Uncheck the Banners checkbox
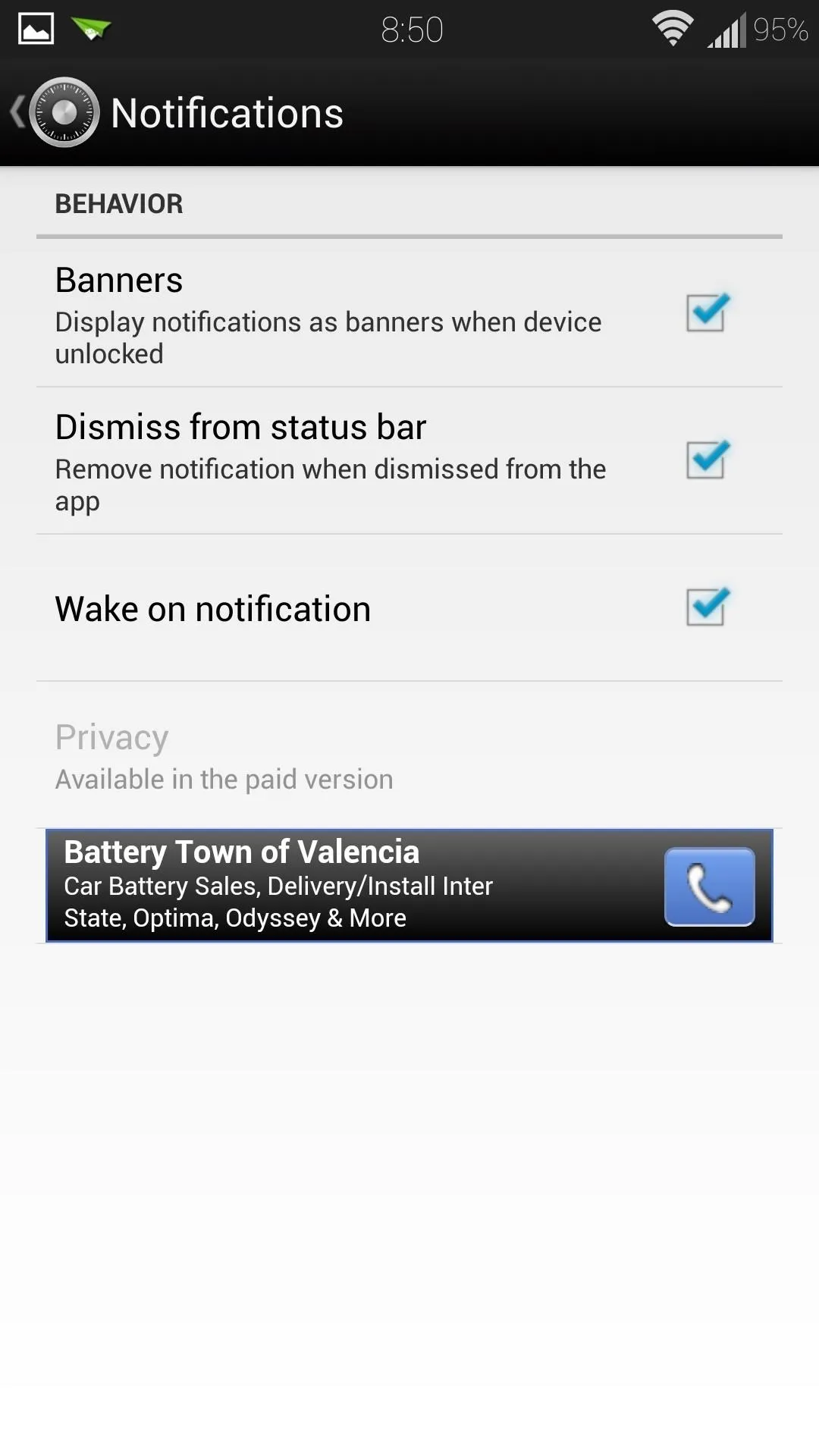The image size is (819, 1456). tap(707, 312)
